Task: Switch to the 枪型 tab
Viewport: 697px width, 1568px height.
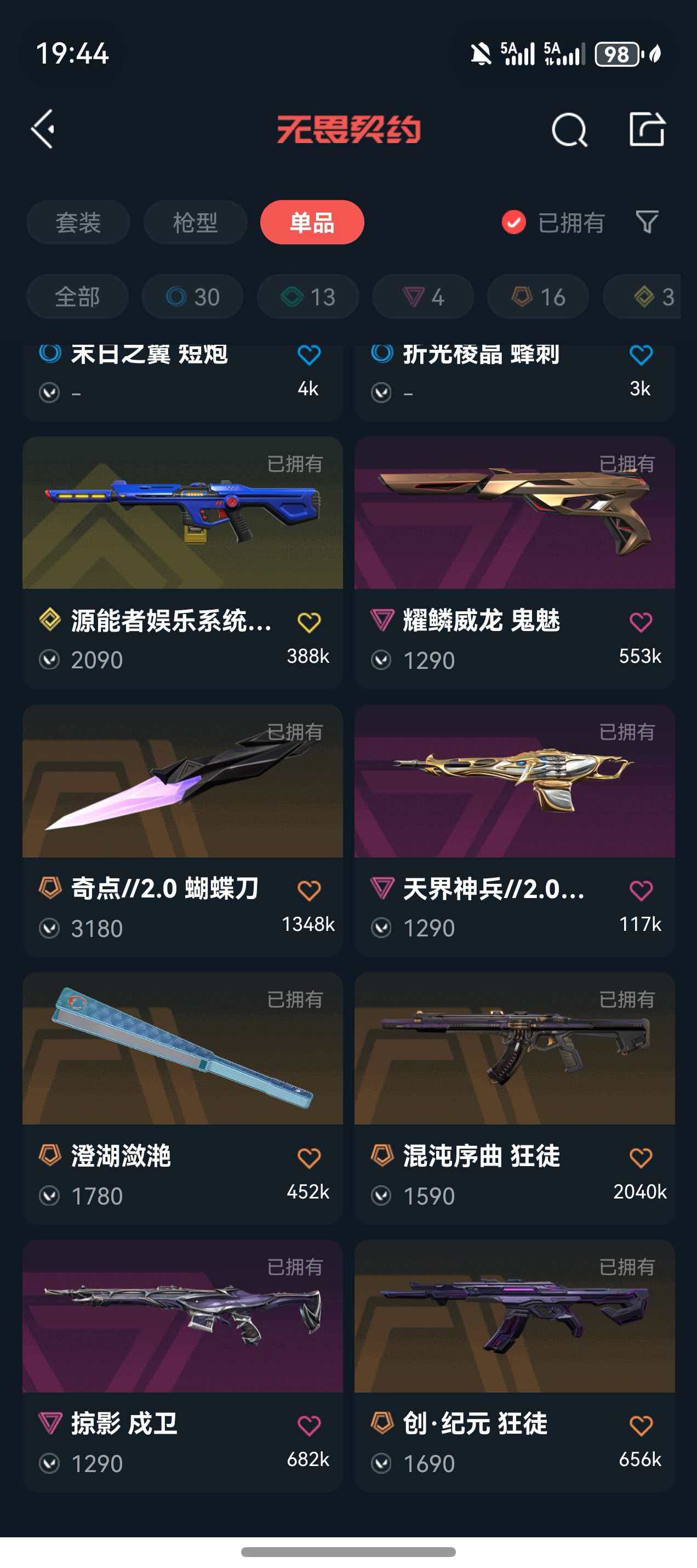Action: (x=195, y=222)
